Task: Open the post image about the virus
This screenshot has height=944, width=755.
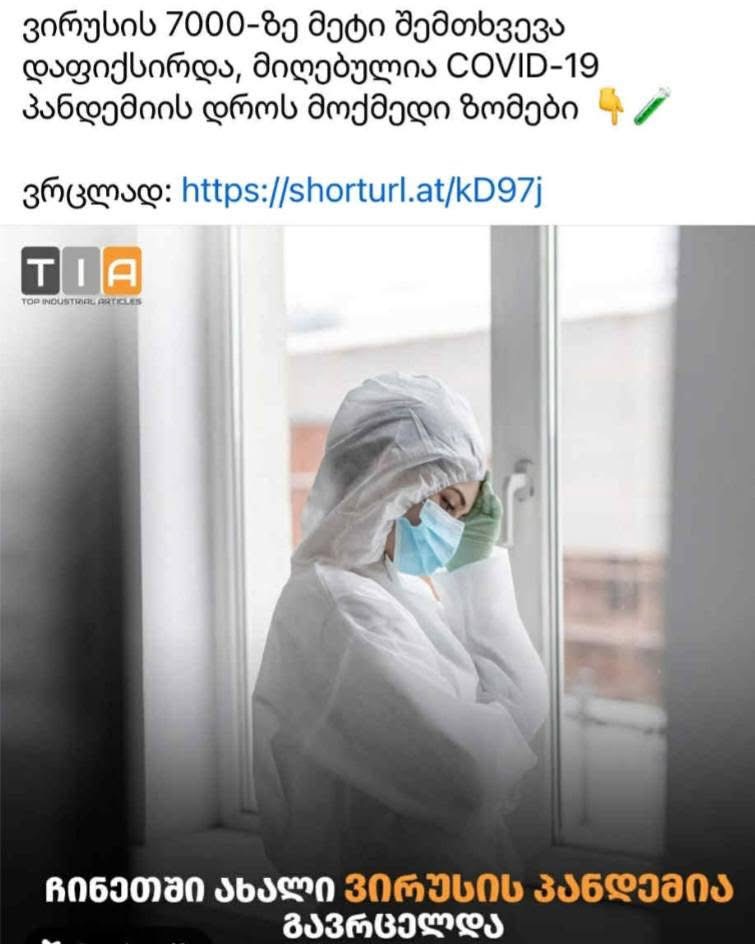Action: point(377,580)
